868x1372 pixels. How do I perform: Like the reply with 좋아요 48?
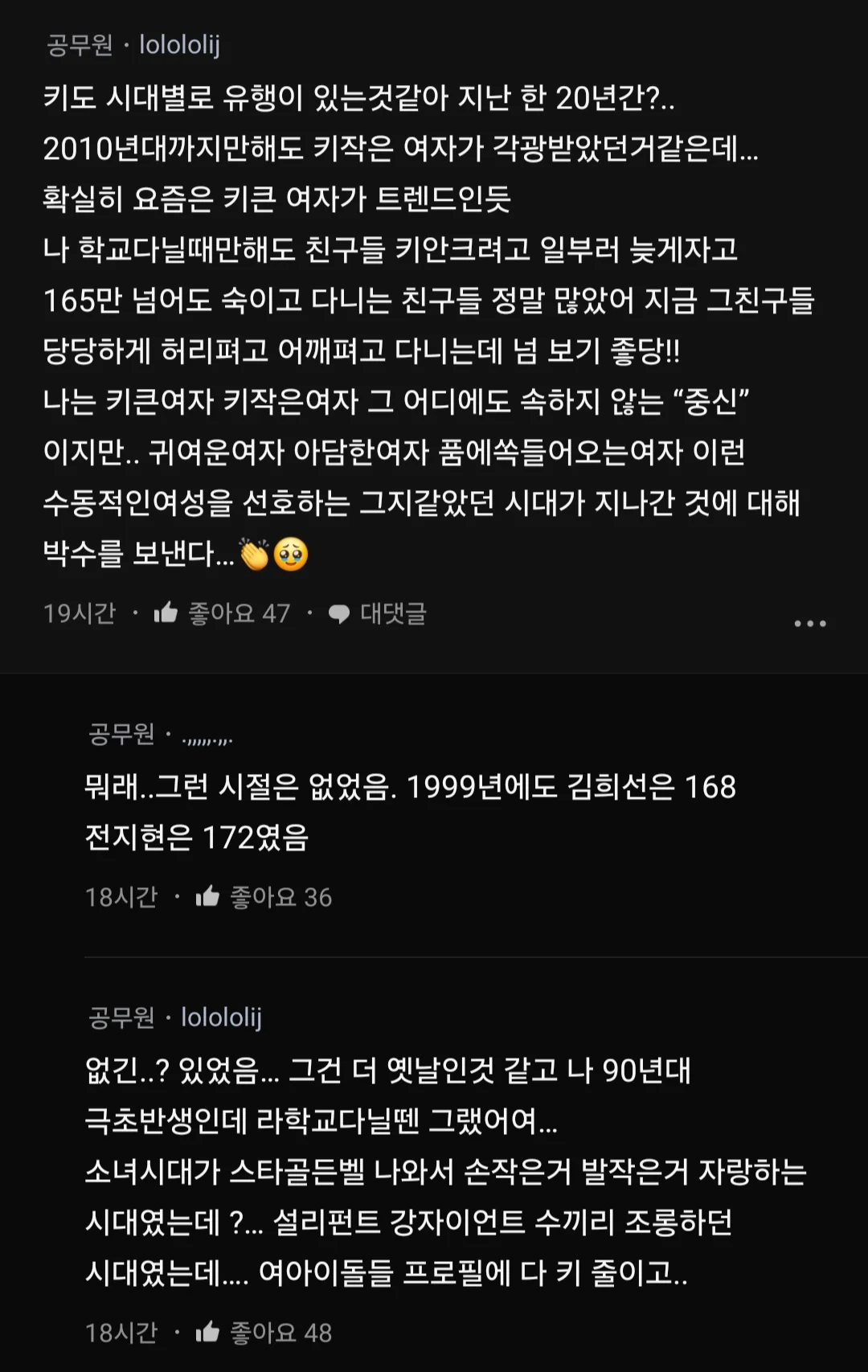[x=208, y=1332]
